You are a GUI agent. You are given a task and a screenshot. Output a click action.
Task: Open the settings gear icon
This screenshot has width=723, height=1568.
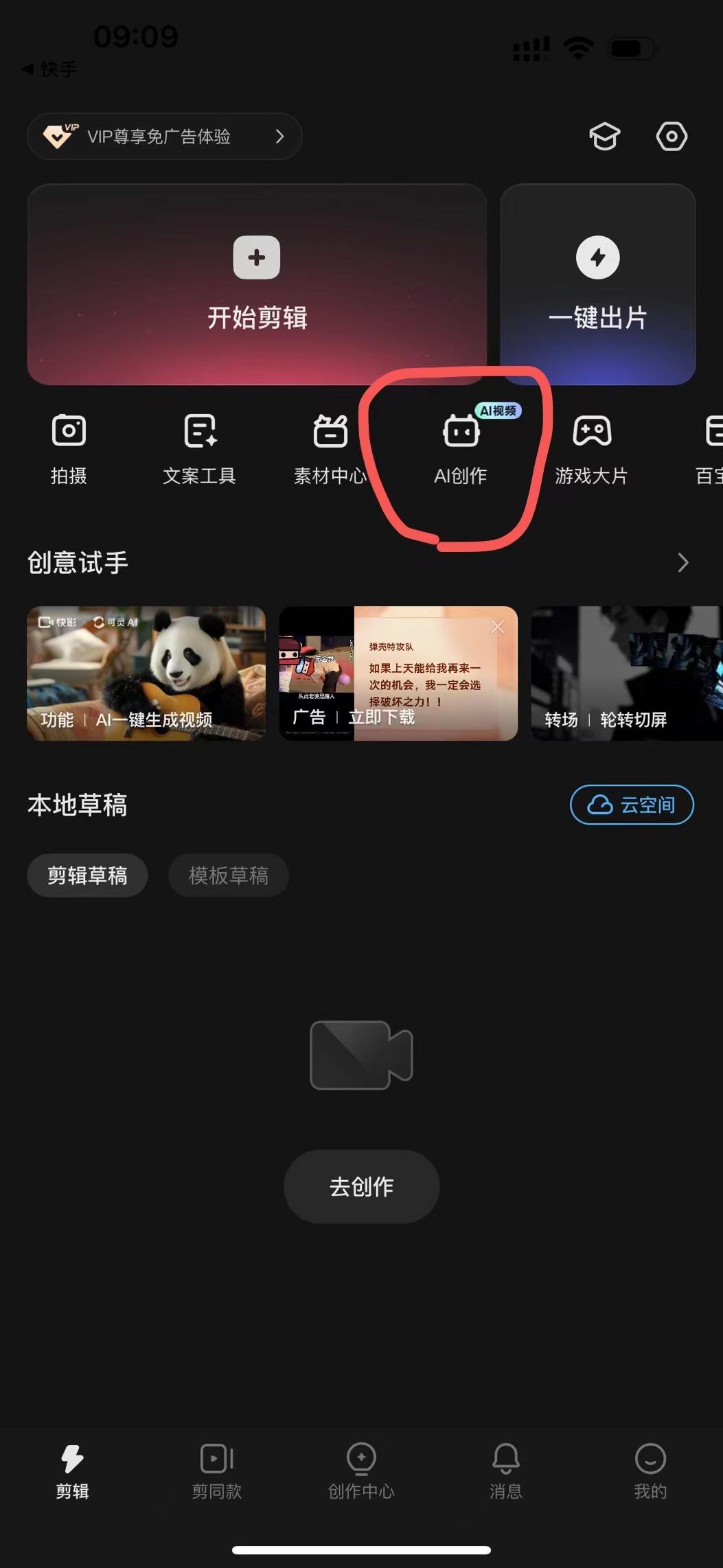click(671, 136)
